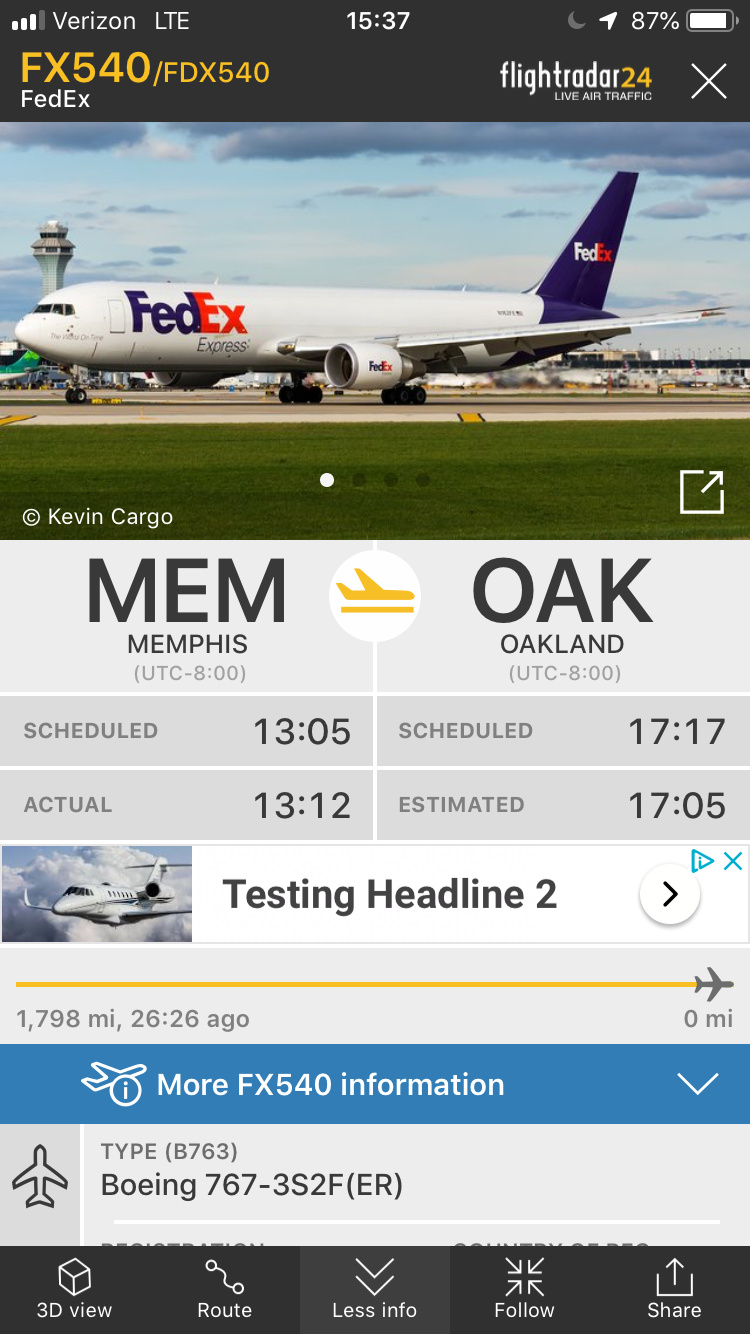Open the 3D view
This screenshot has height=1334, width=750.
[75, 1290]
